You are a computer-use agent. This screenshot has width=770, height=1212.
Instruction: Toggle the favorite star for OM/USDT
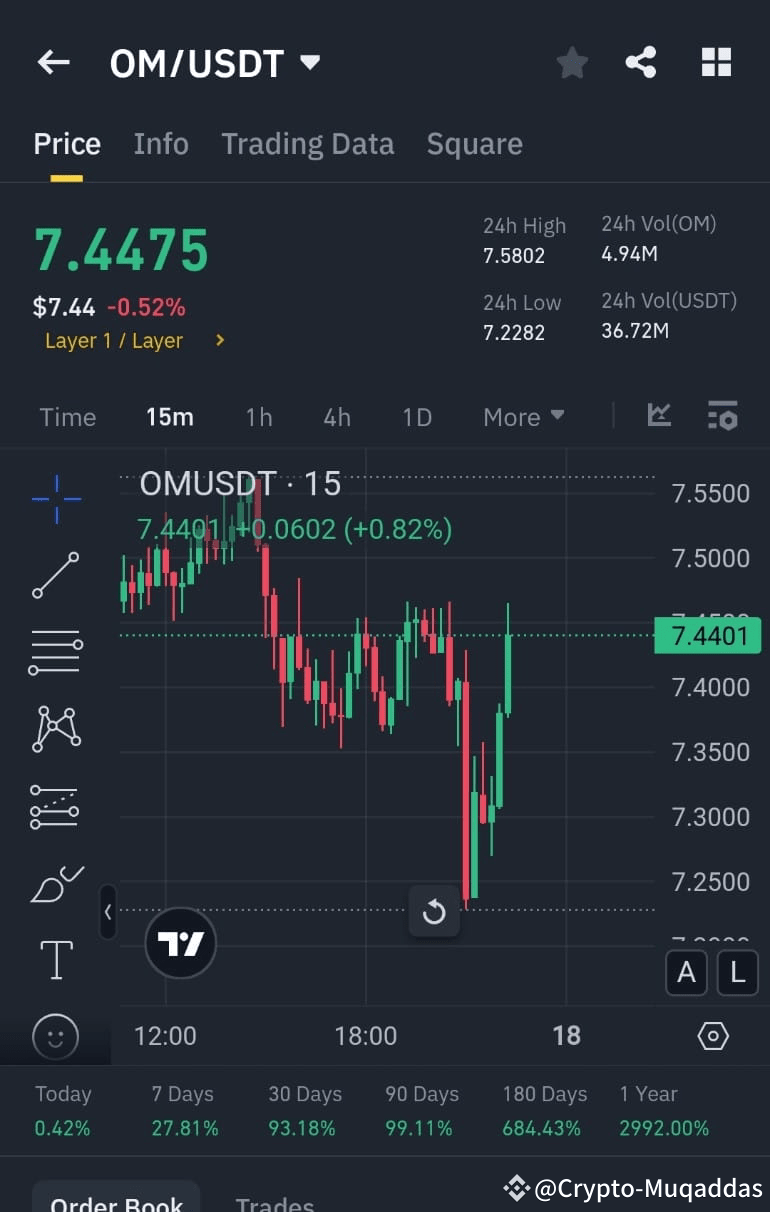click(x=572, y=62)
